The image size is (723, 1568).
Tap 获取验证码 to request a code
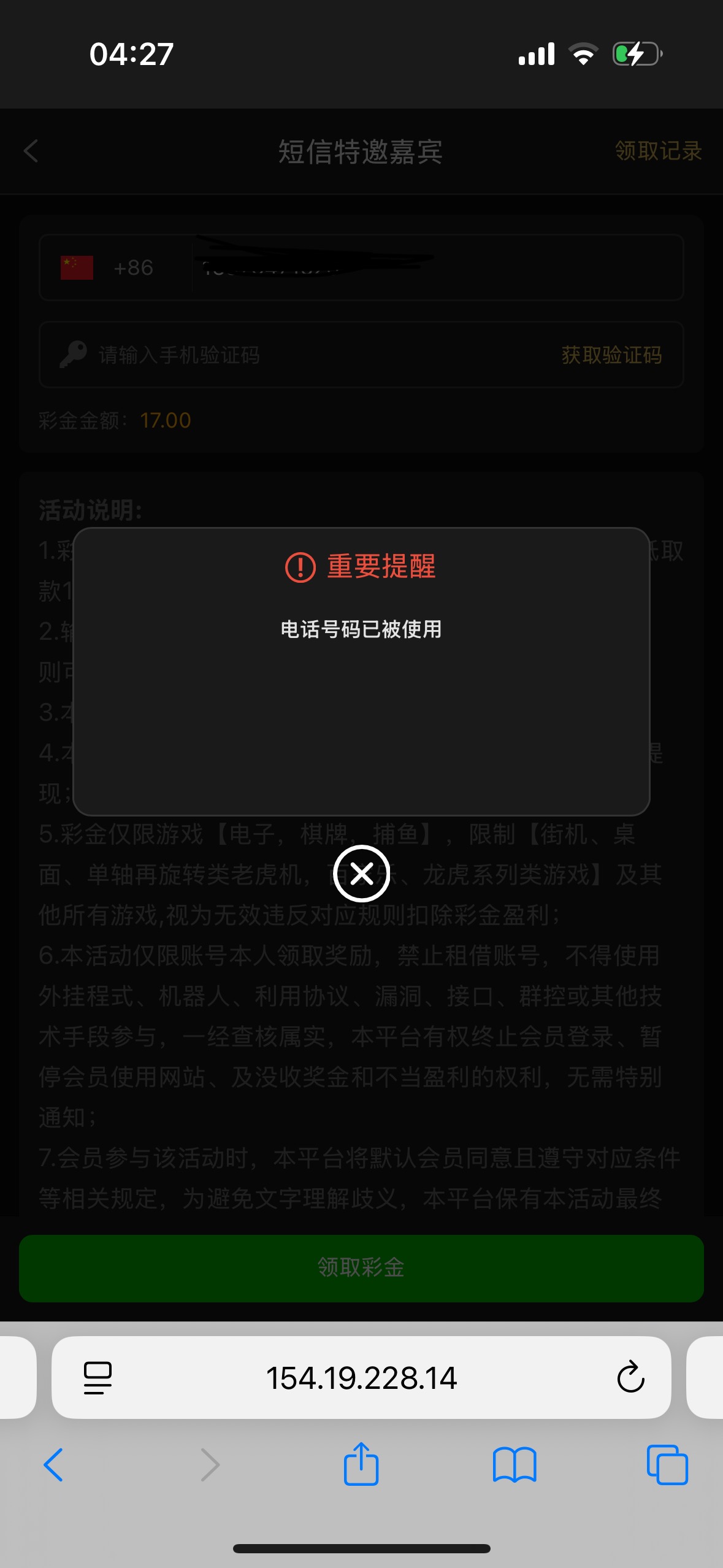611,355
